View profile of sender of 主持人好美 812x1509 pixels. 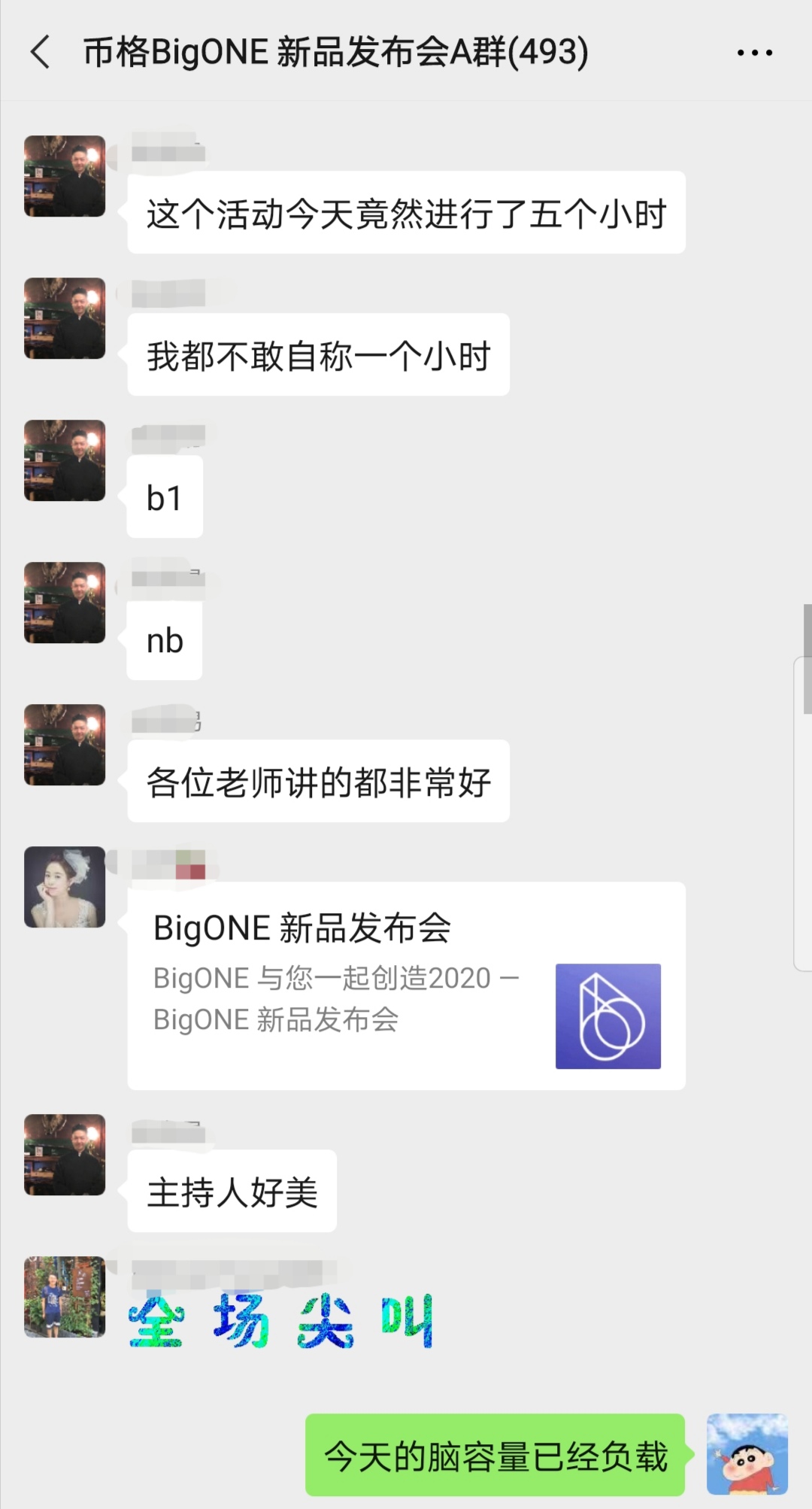tap(65, 1155)
